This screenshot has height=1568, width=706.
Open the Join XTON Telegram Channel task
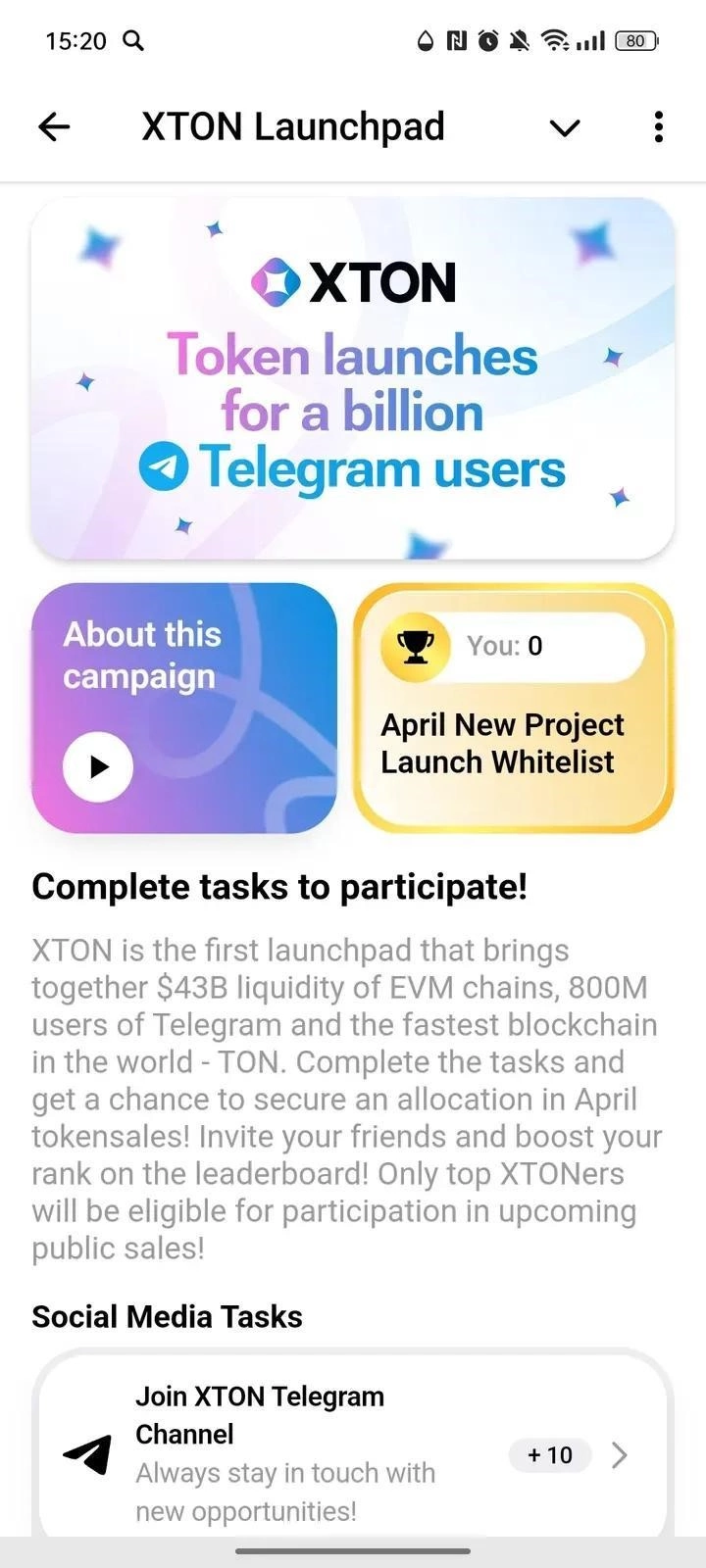353,1452
